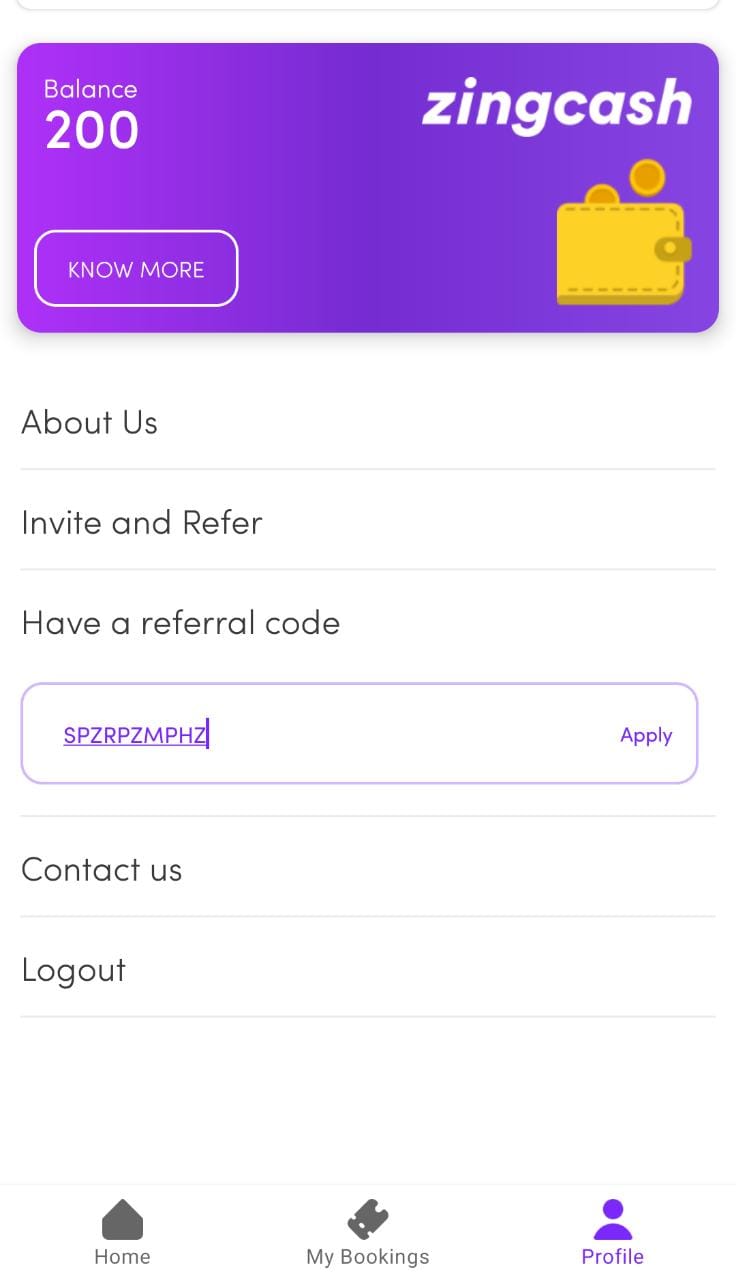Apply the entered referral code
This screenshot has height=1280, width=736.
pos(645,733)
